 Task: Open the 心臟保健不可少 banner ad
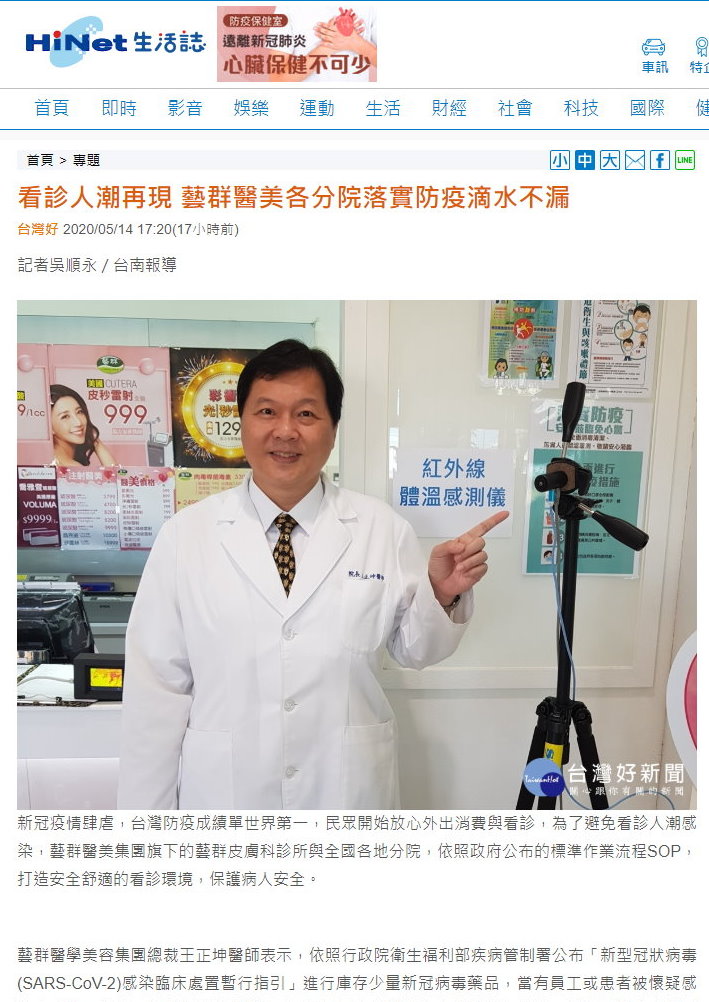296,44
